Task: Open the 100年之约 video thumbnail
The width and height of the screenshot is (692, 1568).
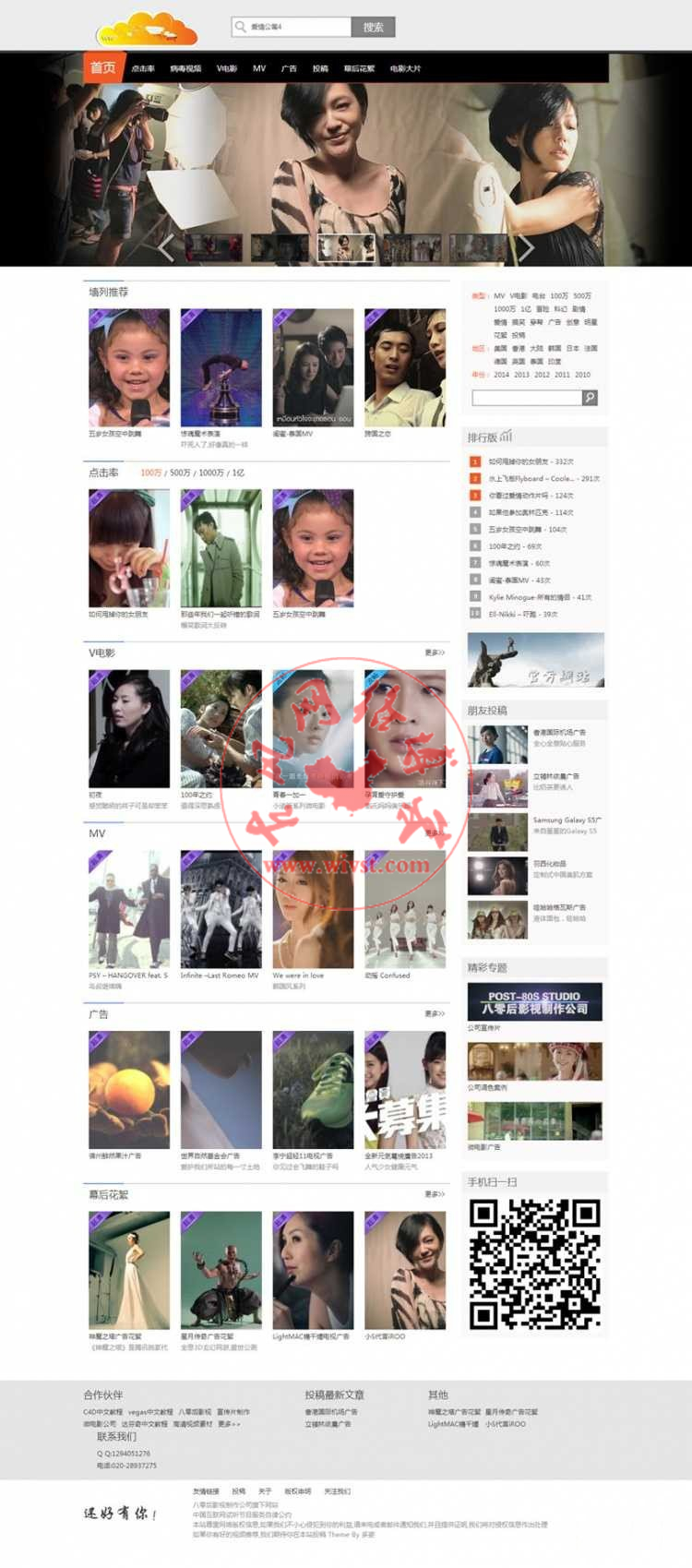Action: tap(221, 729)
